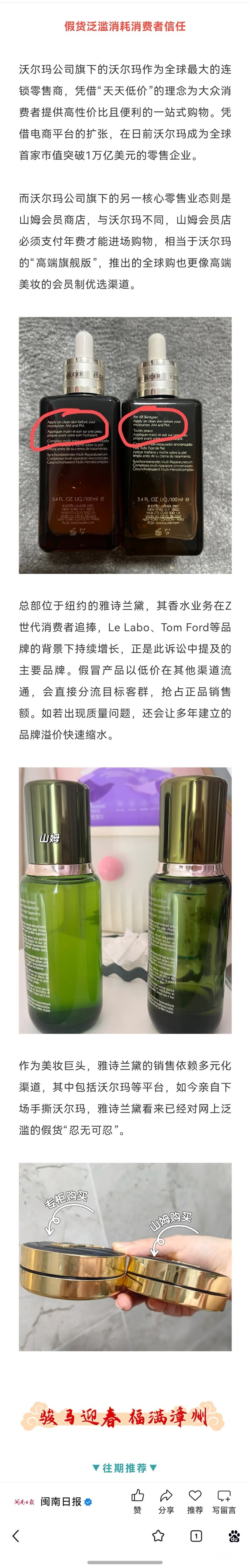
Task: Write a comment via 写留言
Action: (224, 1502)
